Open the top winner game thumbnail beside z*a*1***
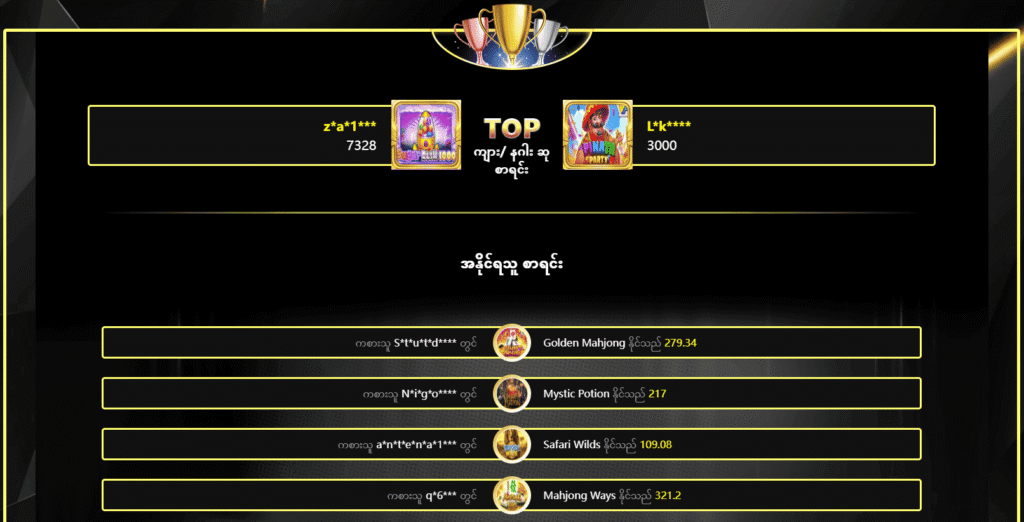 coord(426,135)
